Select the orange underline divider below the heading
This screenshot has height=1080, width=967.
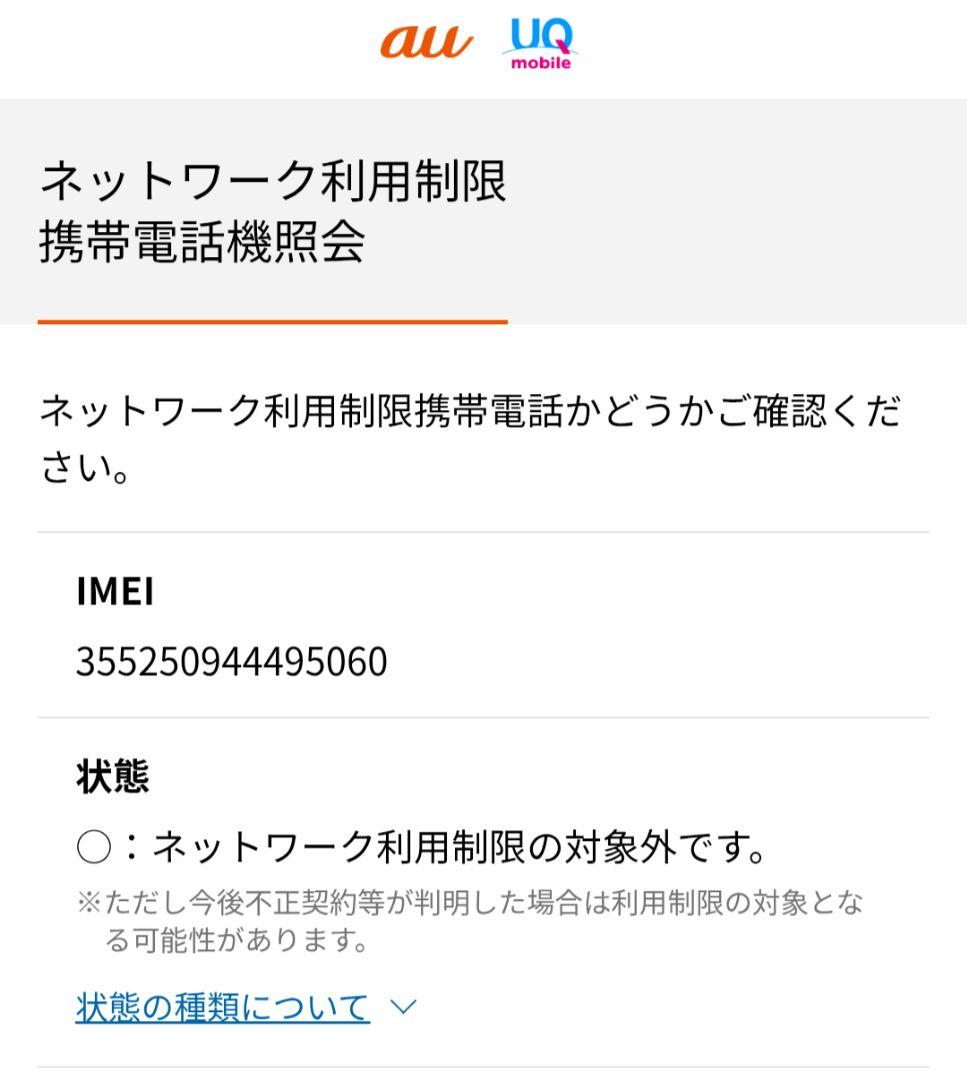(272, 320)
